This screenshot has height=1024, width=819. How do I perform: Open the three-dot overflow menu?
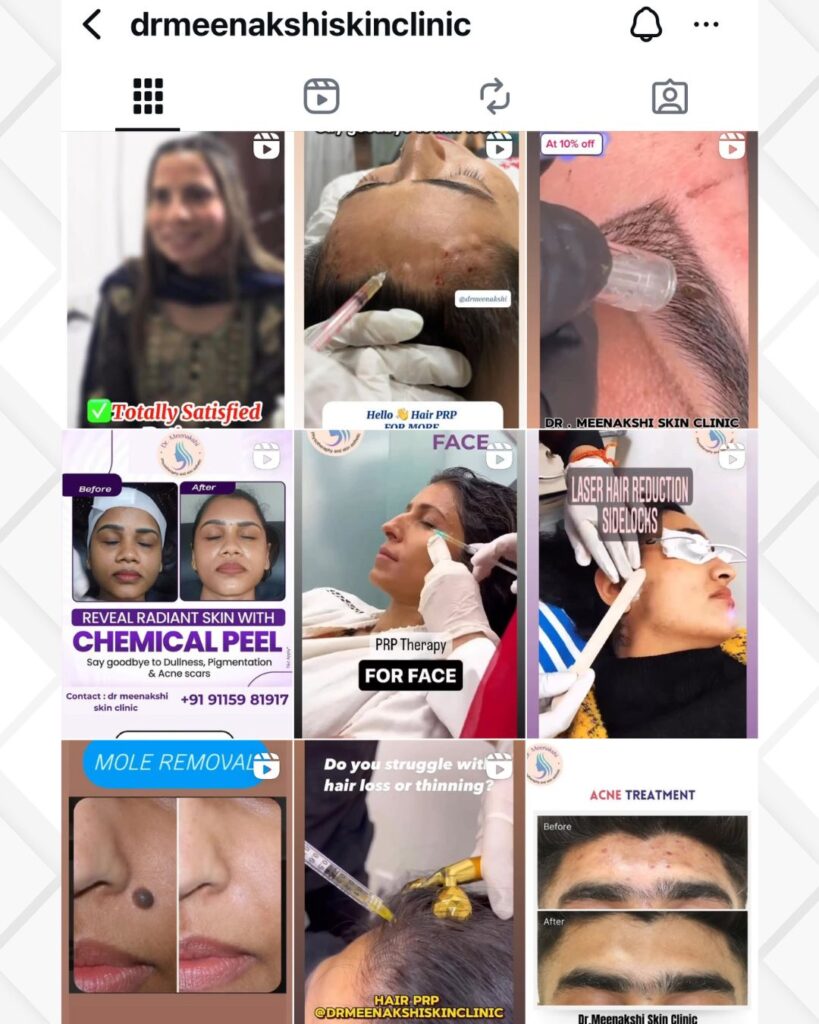point(706,25)
